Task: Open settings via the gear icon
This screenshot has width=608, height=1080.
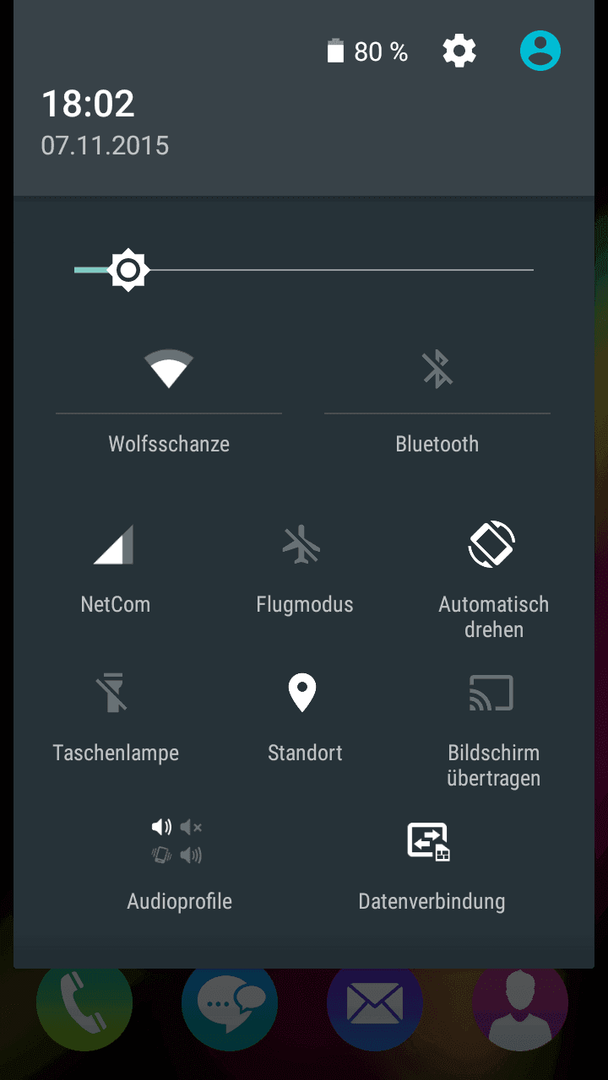Action: click(x=459, y=51)
